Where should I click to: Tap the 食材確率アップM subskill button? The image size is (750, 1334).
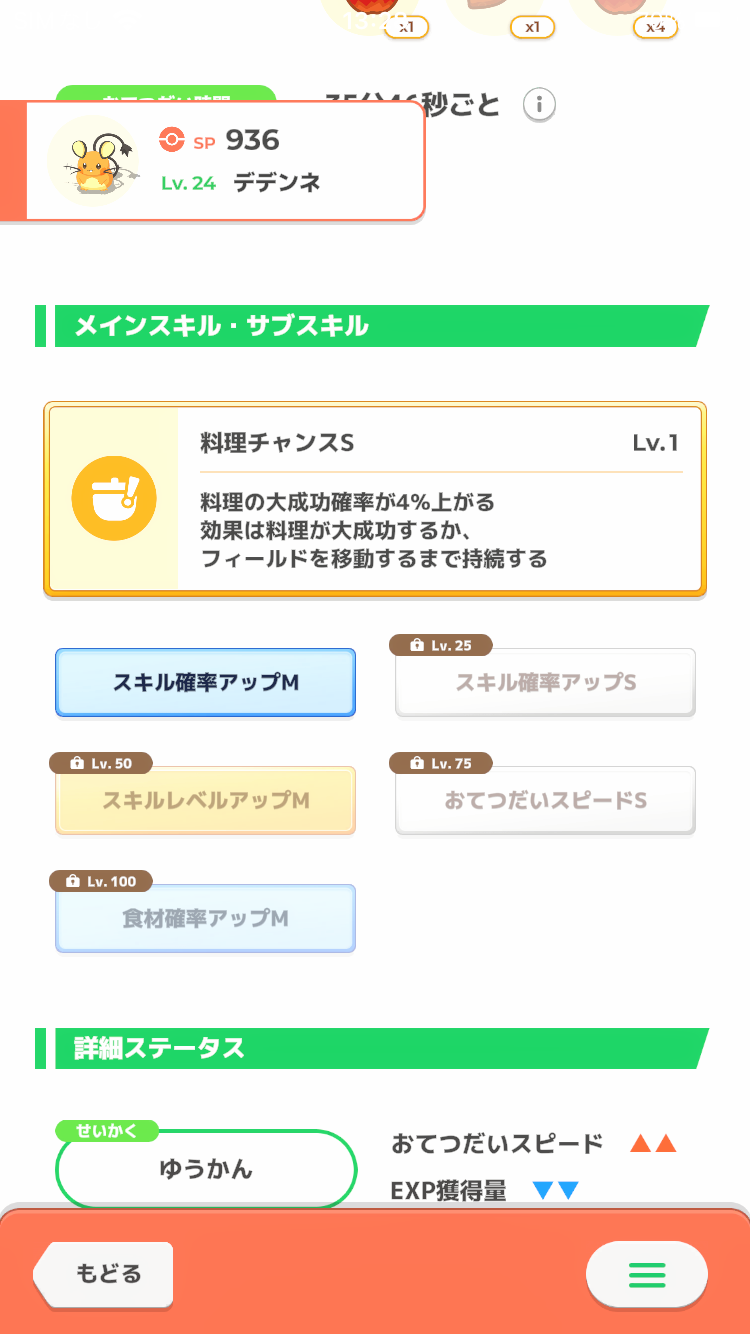205,918
